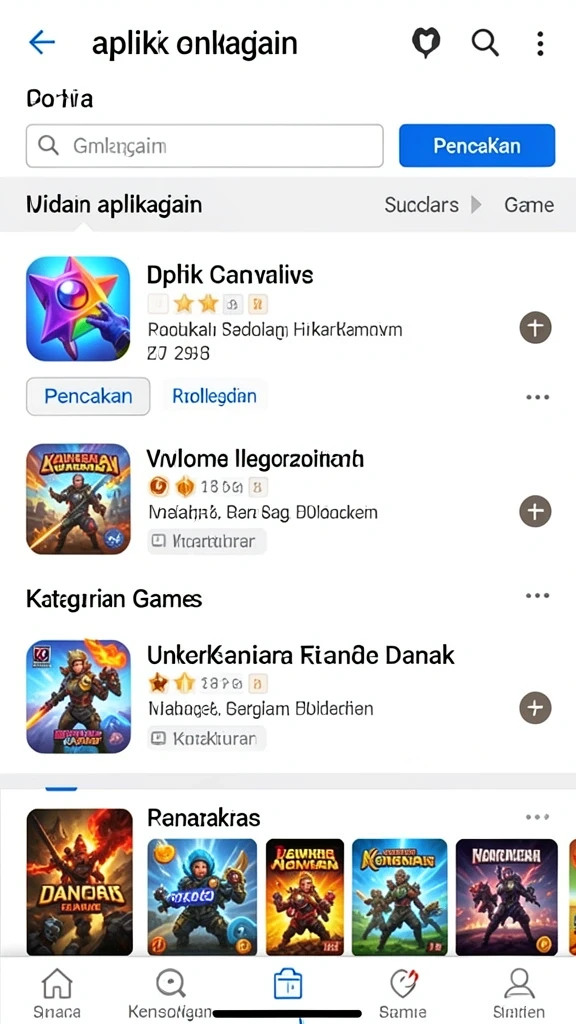Screen dimensions: 576x1024
Task: Tap the Pencakan button under Dplik Canvalivs
Action: 88,396
